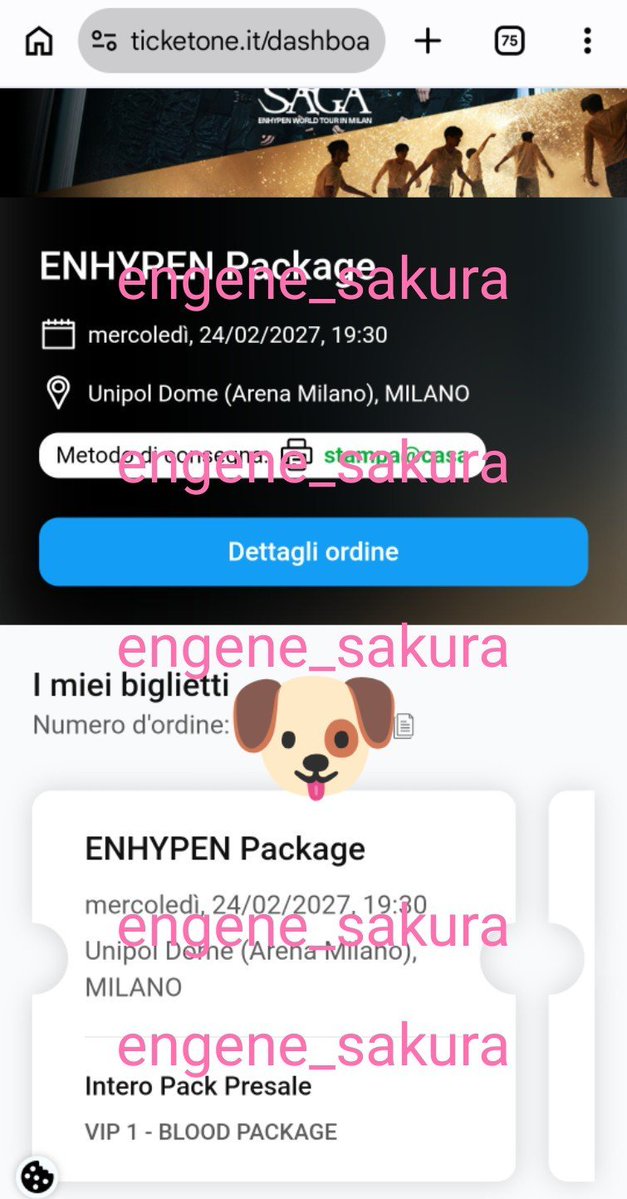This screenshot has width=627, height=1199.
Task: Go to the browser home page
Action: point(39,41)
